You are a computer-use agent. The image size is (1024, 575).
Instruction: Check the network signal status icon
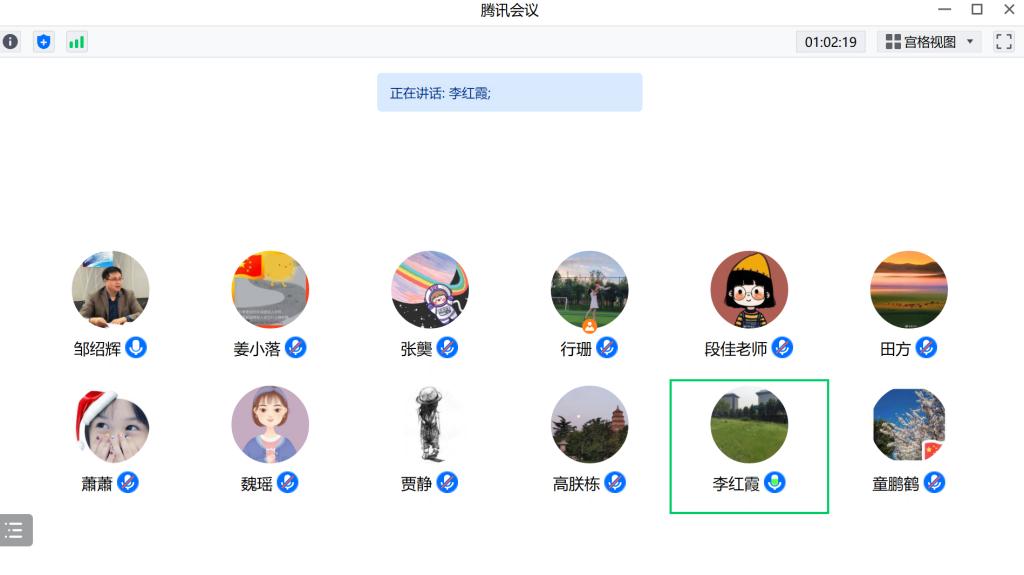click(76, 42)
